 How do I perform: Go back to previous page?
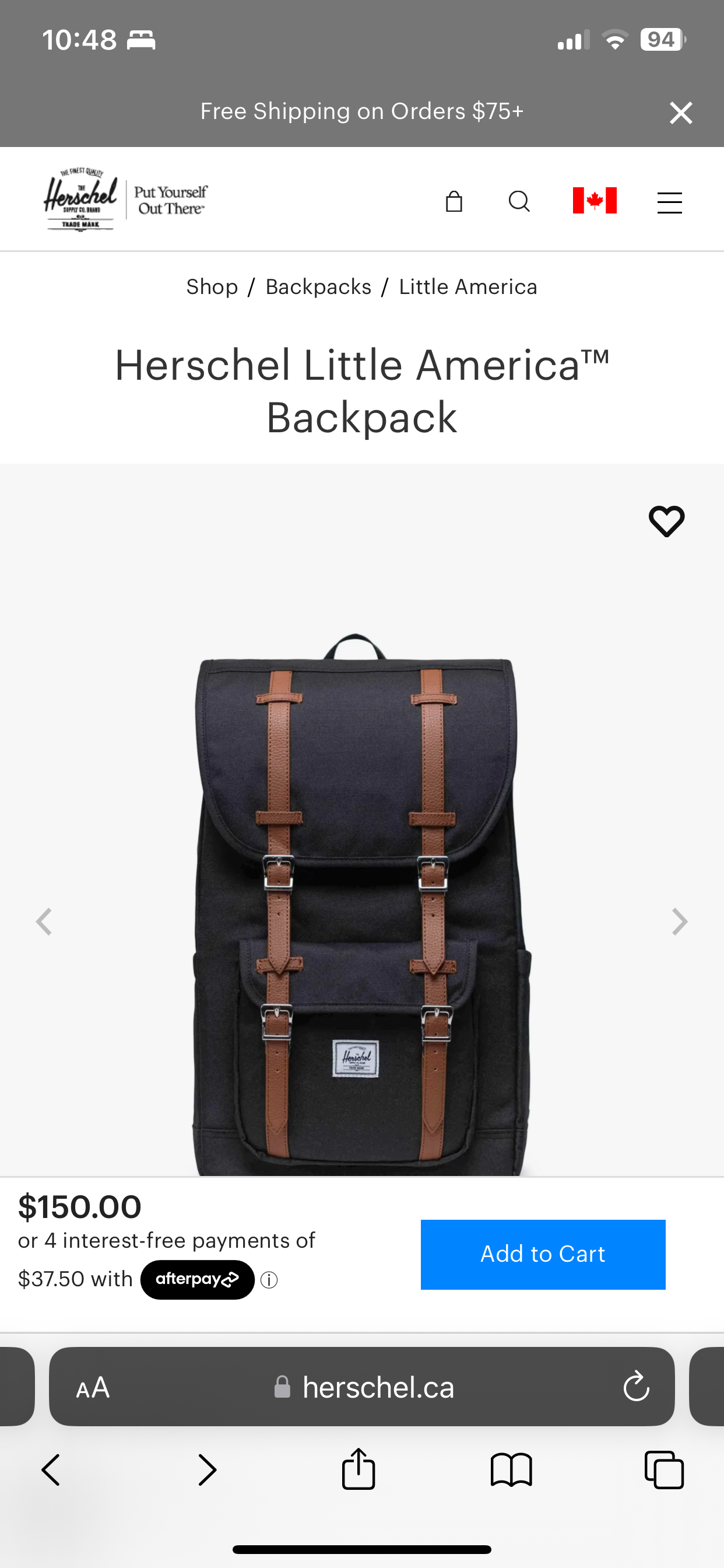pos(51,1470)
